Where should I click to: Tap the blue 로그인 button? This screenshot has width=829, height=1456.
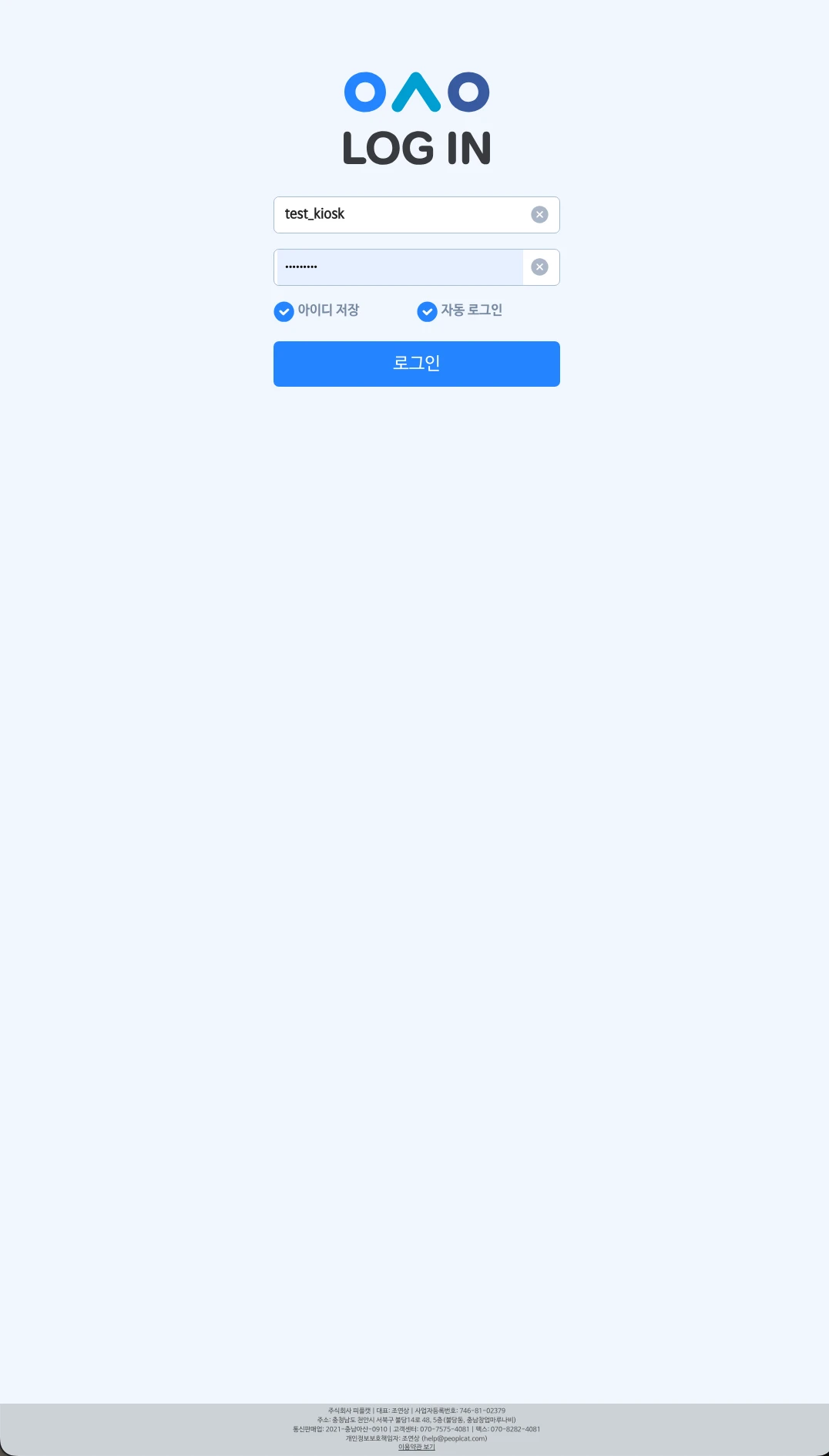pyautogui.click(x=417, y=364)
